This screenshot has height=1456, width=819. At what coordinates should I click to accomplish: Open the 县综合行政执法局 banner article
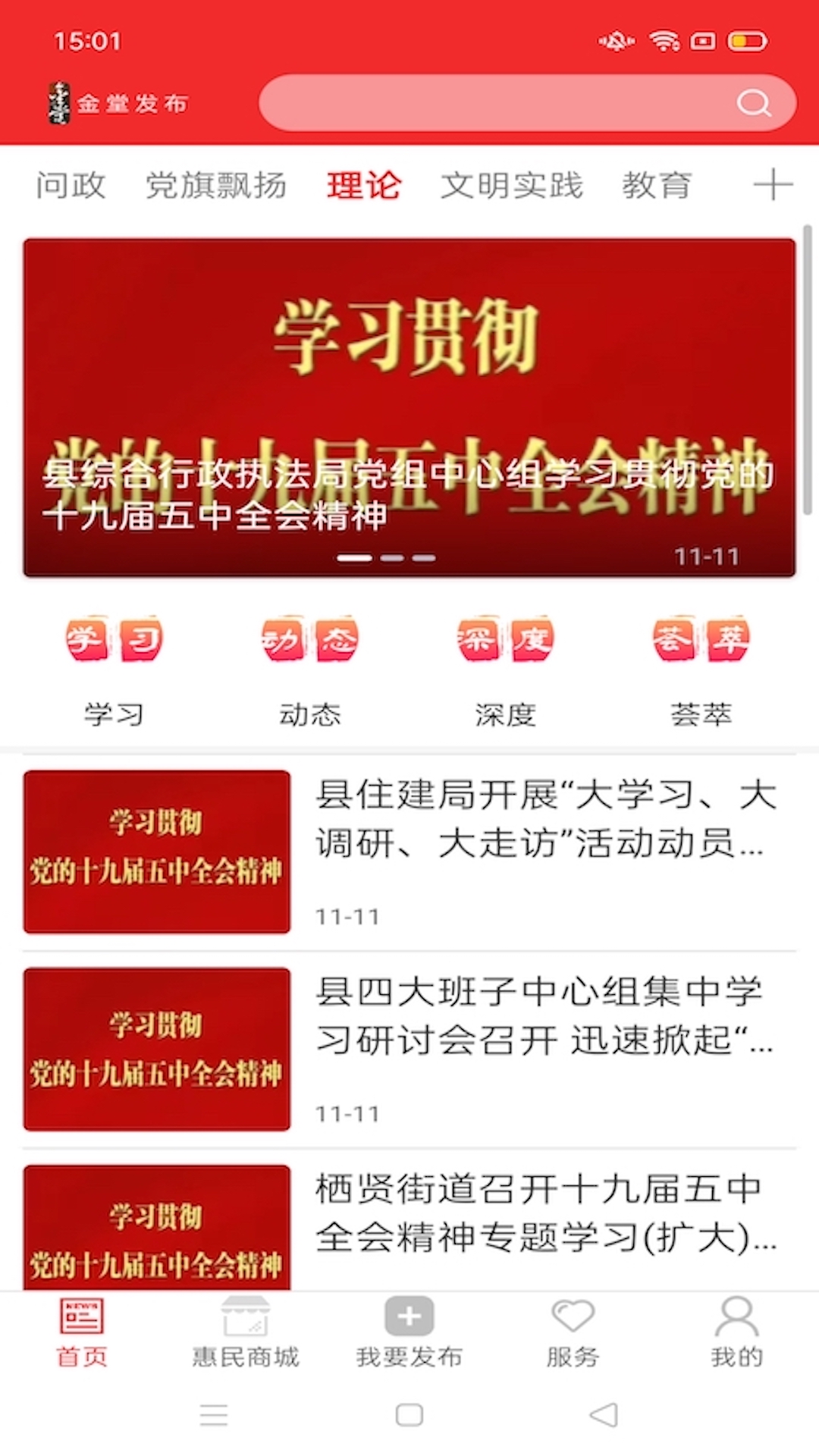tap(409, 408)
